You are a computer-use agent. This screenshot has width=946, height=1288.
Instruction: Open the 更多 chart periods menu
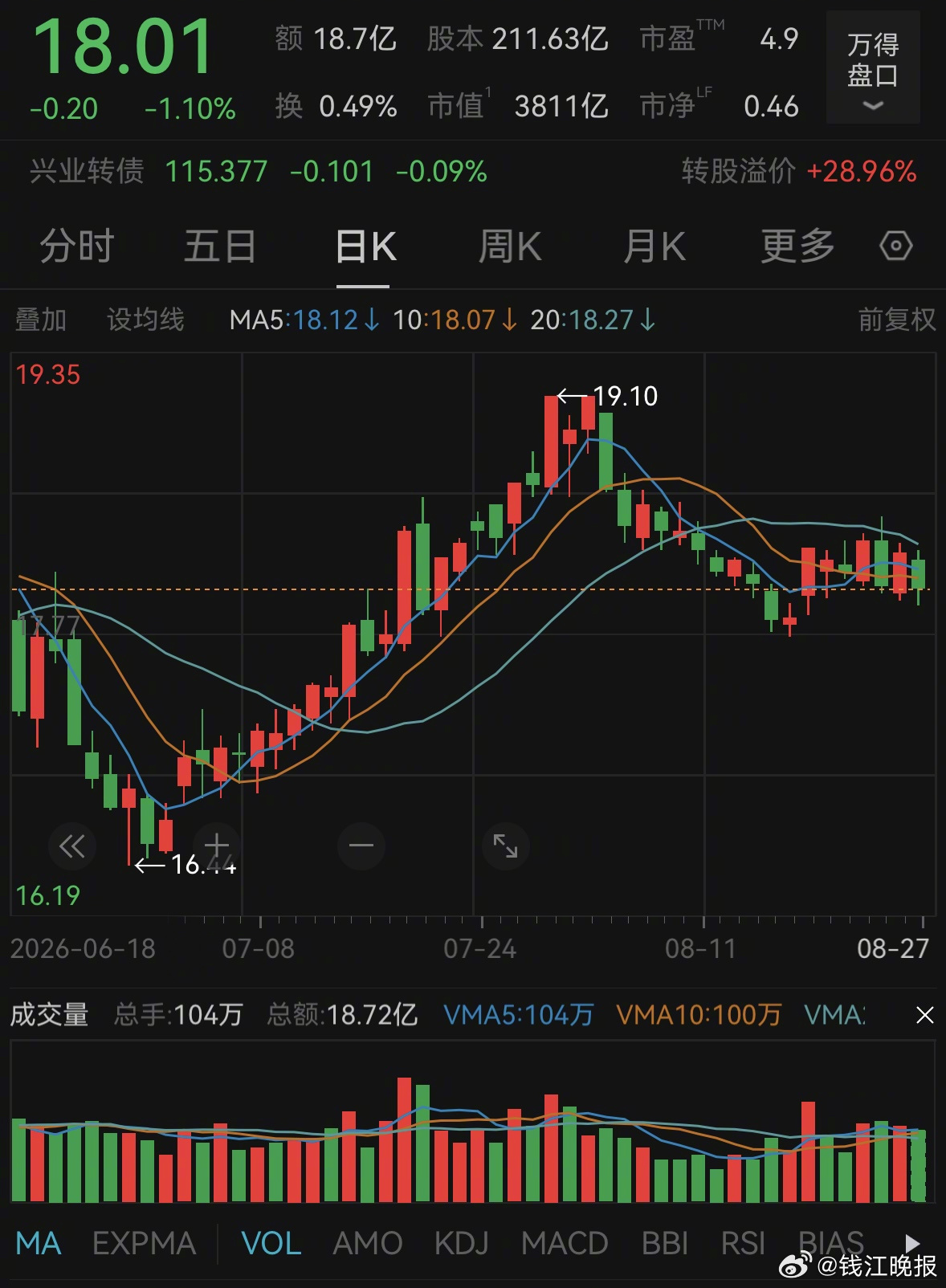point(797,246)
